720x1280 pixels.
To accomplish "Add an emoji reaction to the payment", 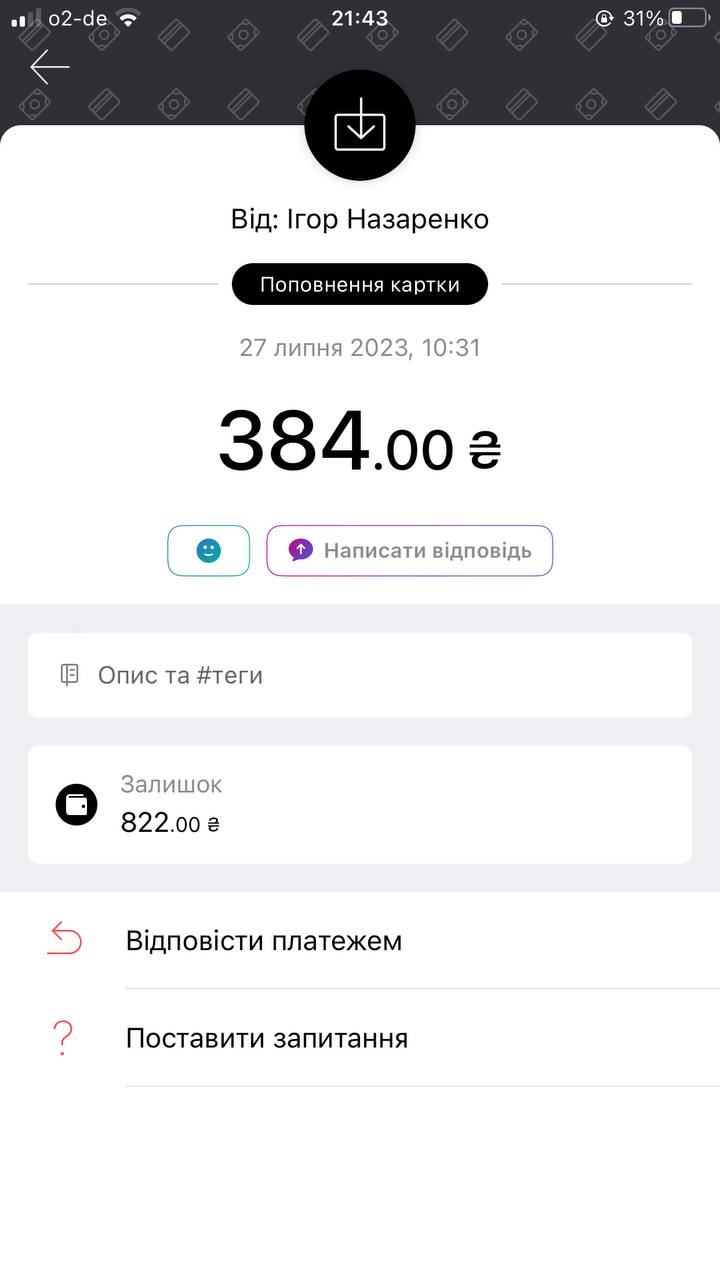I will pyautogui.click(x=208, y=551).
